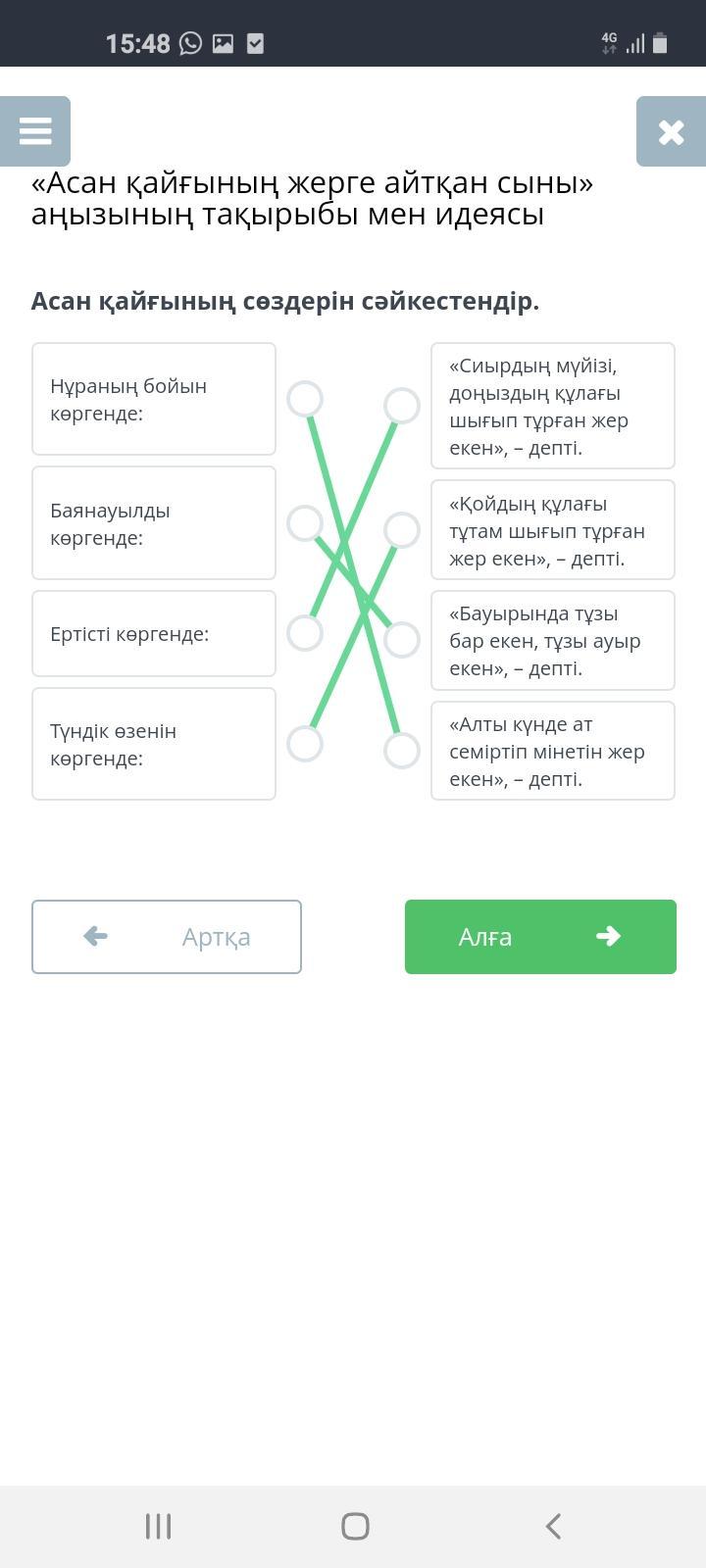
Task: Tap the connector circle for the «Сиырдың мүйізі» answer
Action: point(402,406)
